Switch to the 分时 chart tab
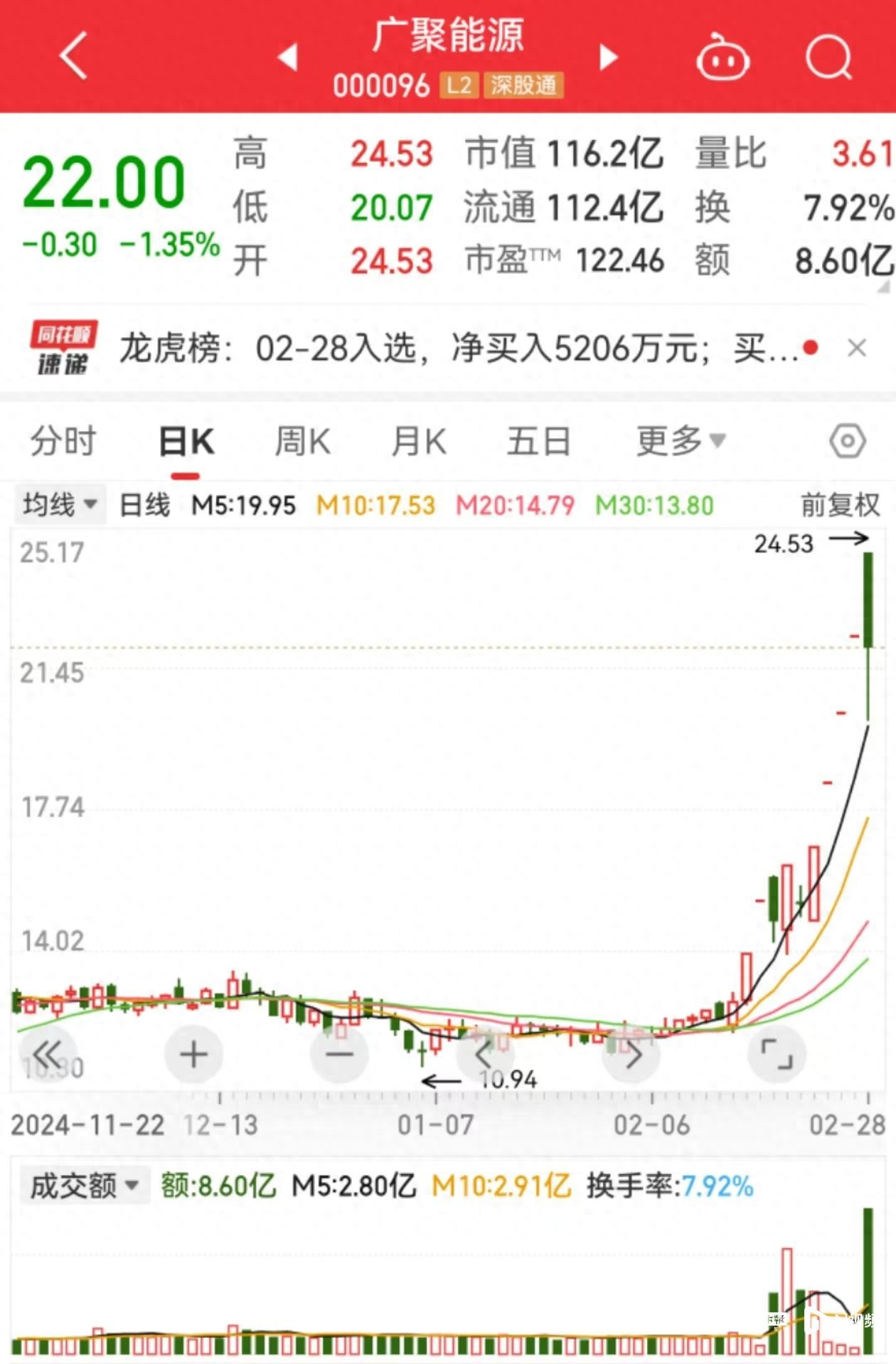896x1364 pixels. point(63,441)
